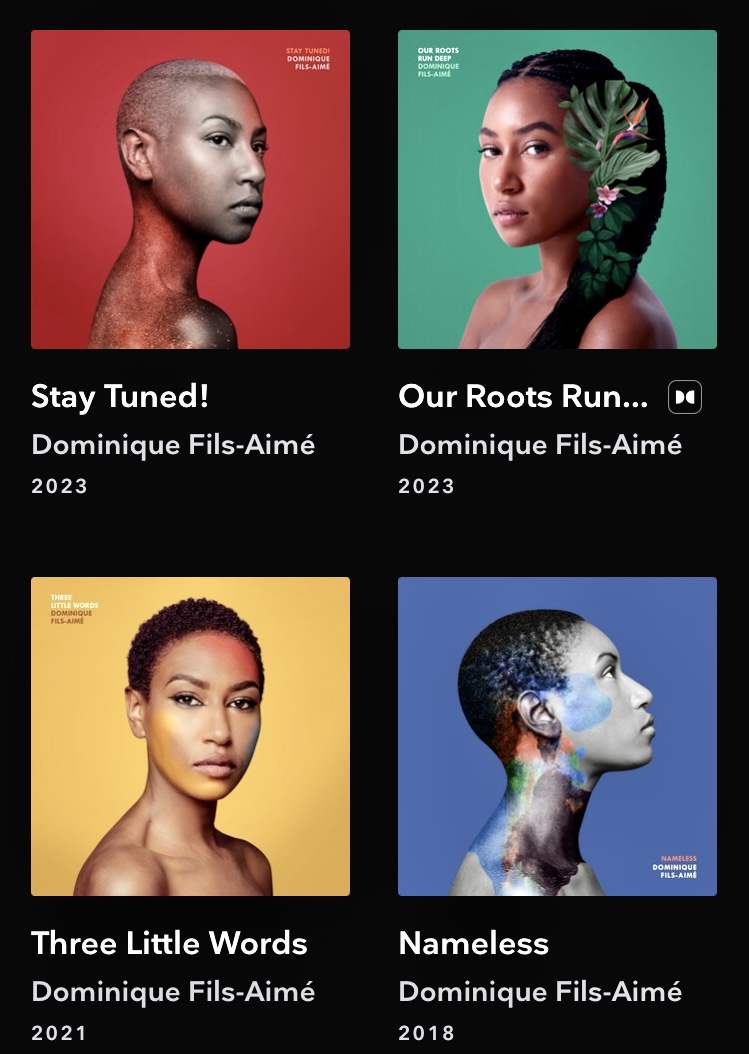
Task: Open the Our Roots Run Deep album
Action: (x=557, y=189)
